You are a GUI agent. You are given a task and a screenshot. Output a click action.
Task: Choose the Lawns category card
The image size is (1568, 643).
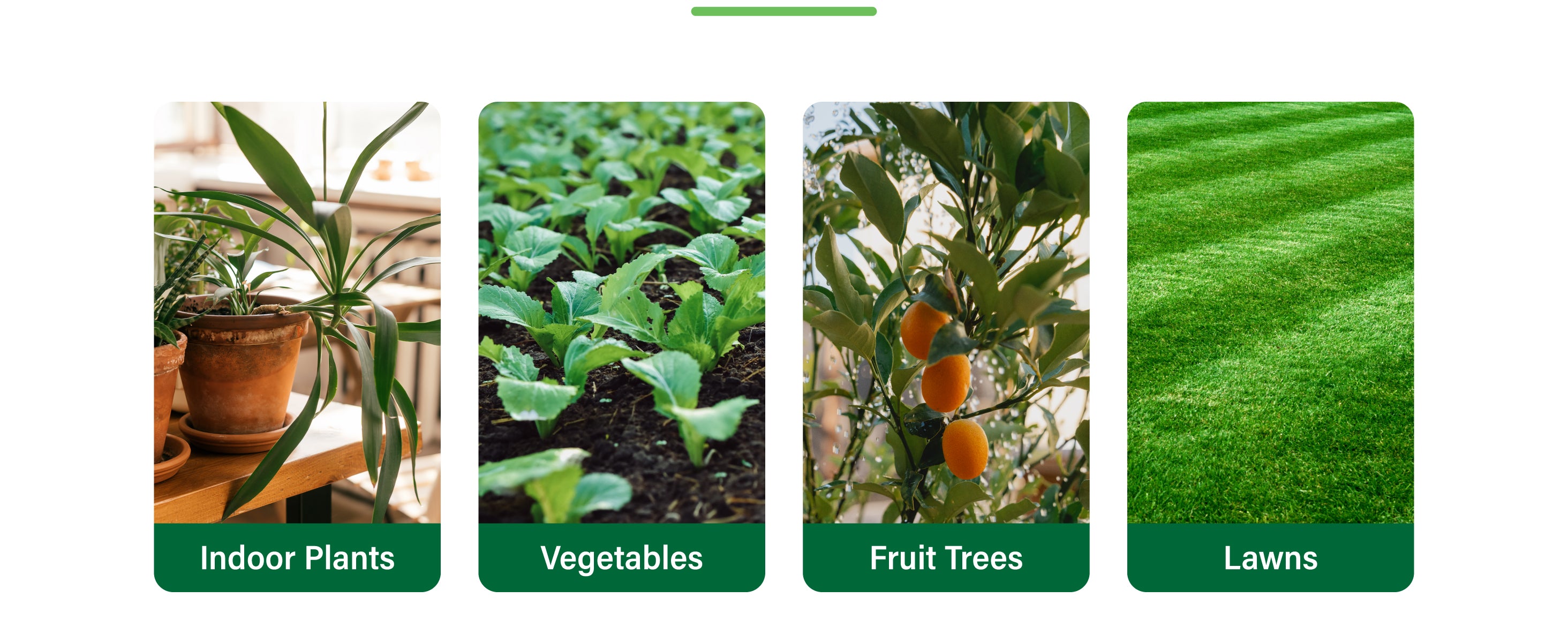pyautogui.click(x=1270, y=347)
